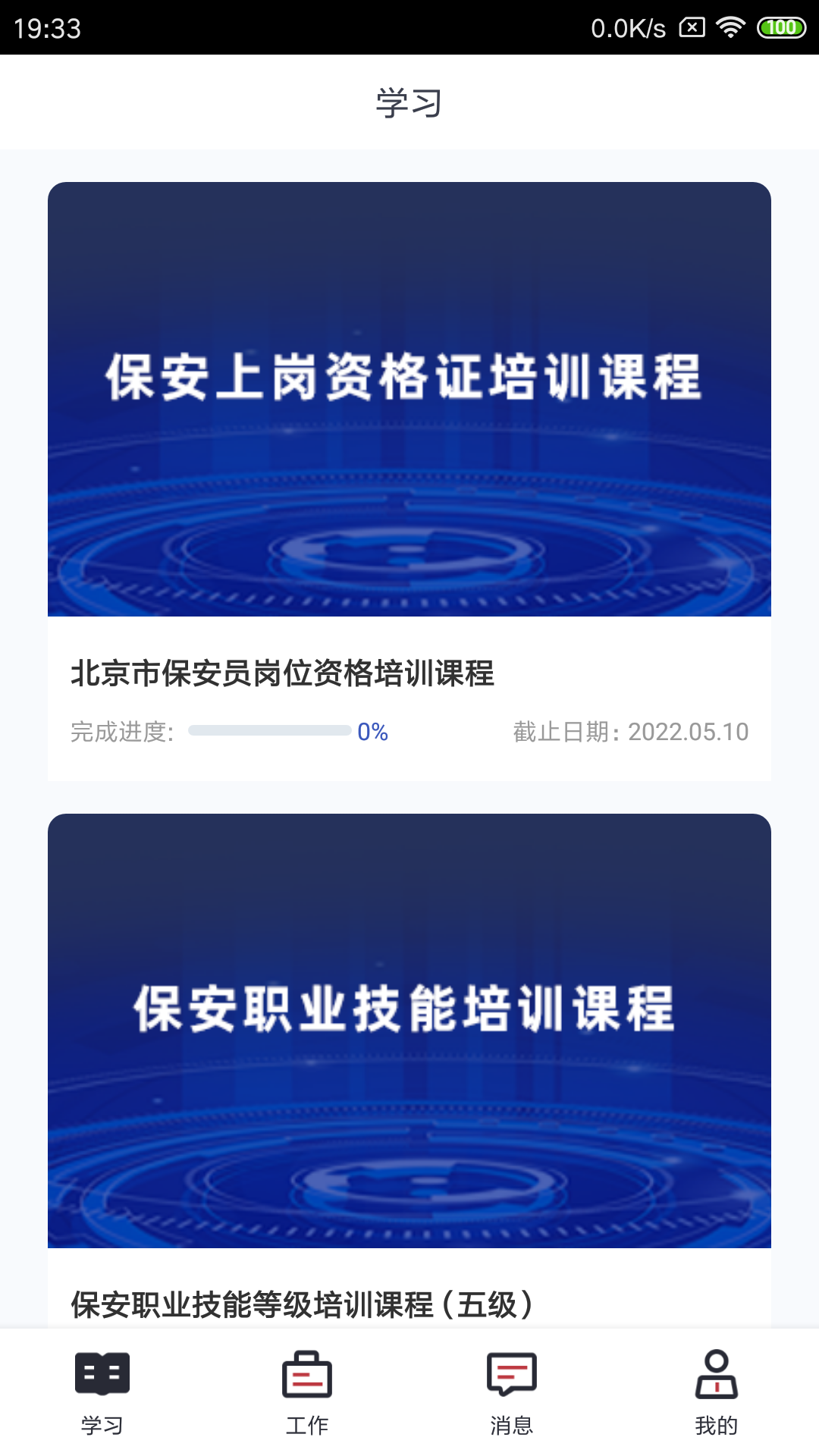Tap the 保安上岗资格证培训课程 banner image
This screenshot has width=819, height=1456.
coord(409,400)
